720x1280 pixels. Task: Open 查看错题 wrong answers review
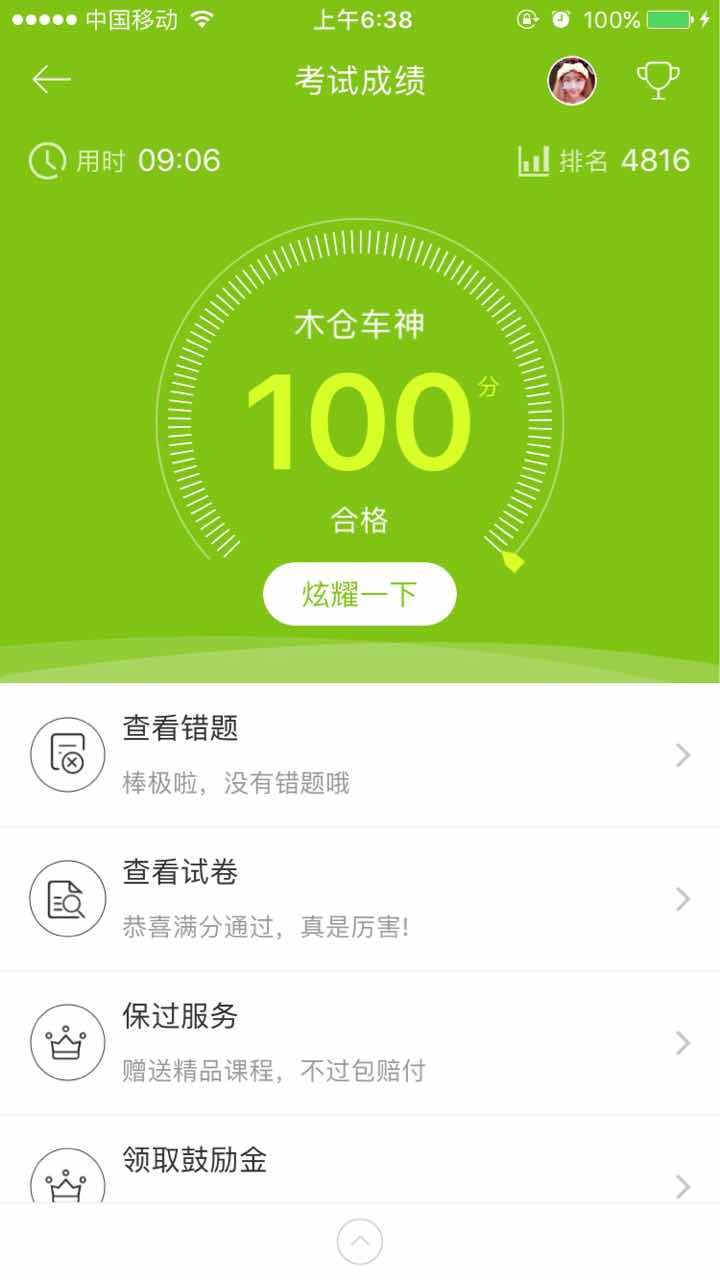[x=360, y=755]
